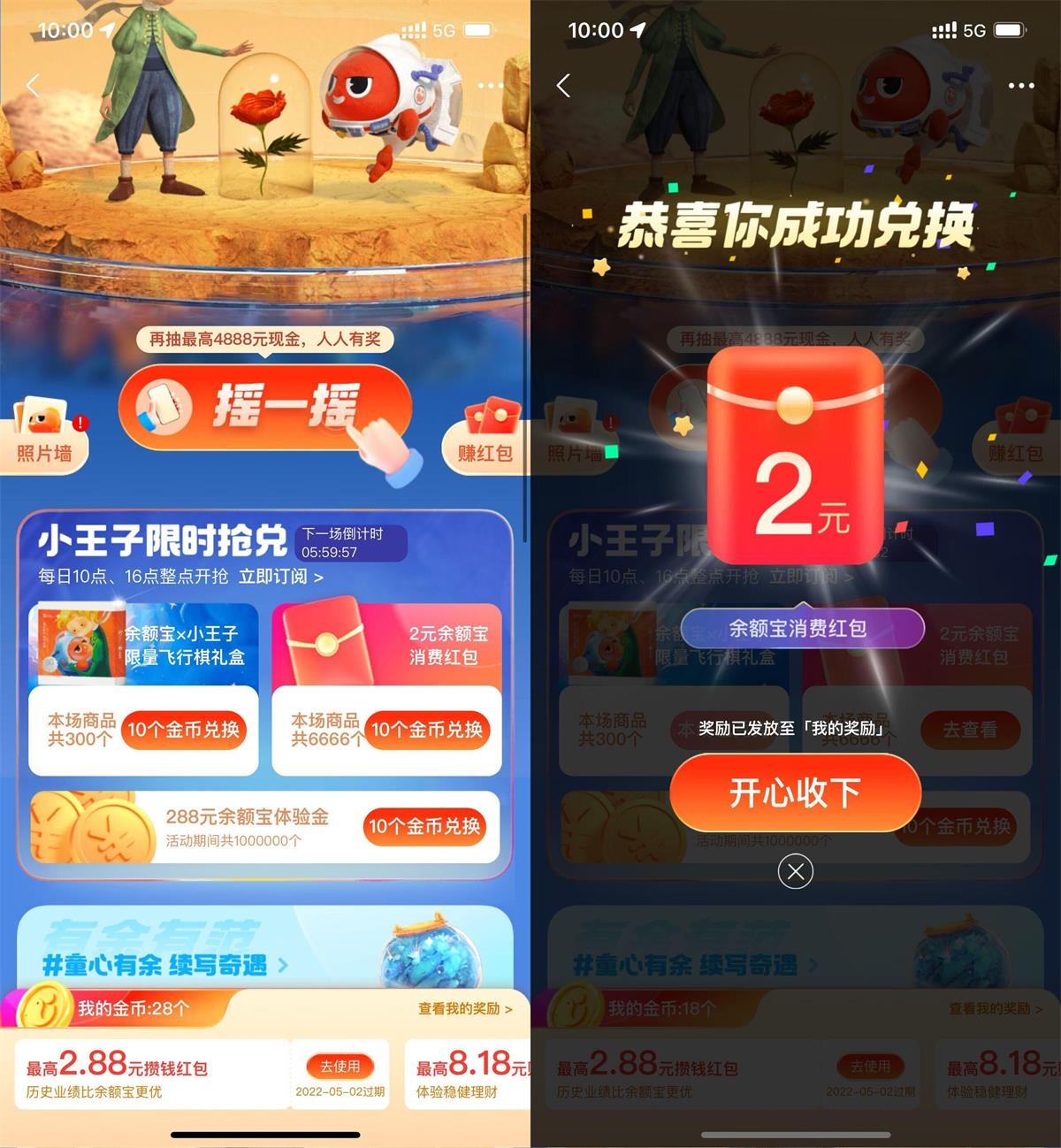Tap the 摇一摇 shake button
The height and width of the screenshot is (1148, 1061).
click(263, 408)
